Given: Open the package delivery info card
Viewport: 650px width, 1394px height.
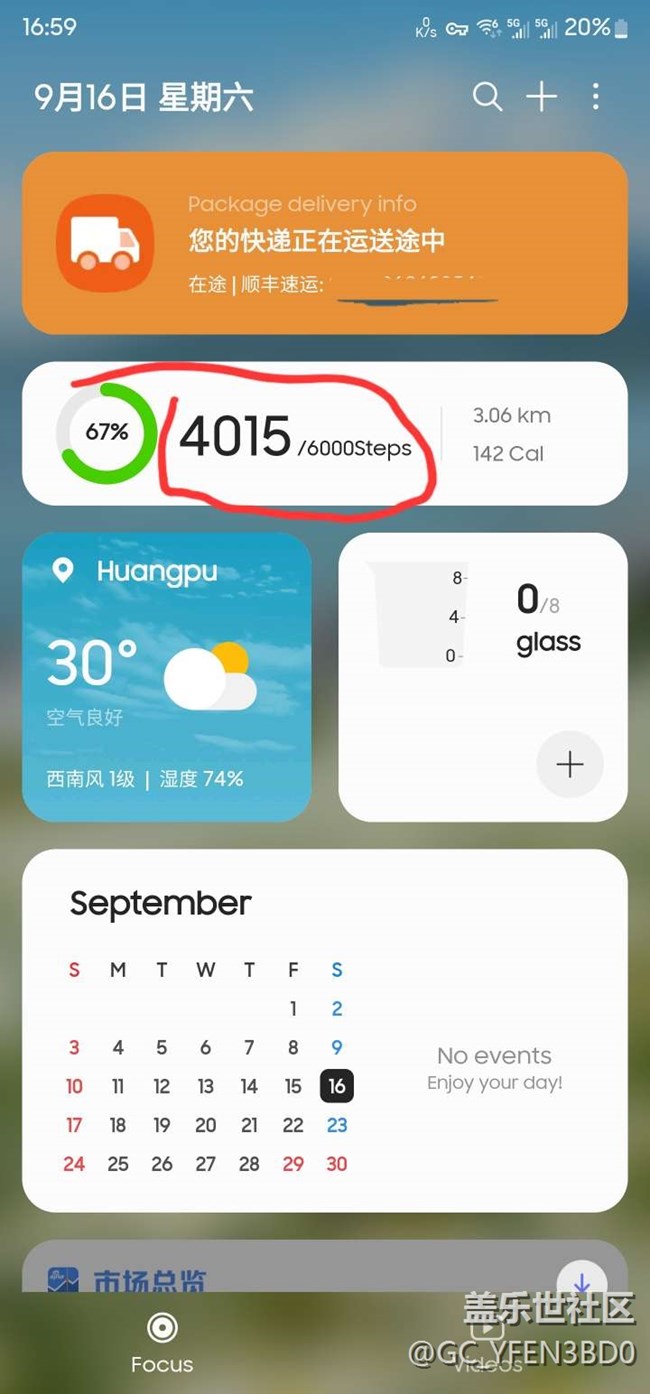Looking at the screenshot, I should (325, 243).
